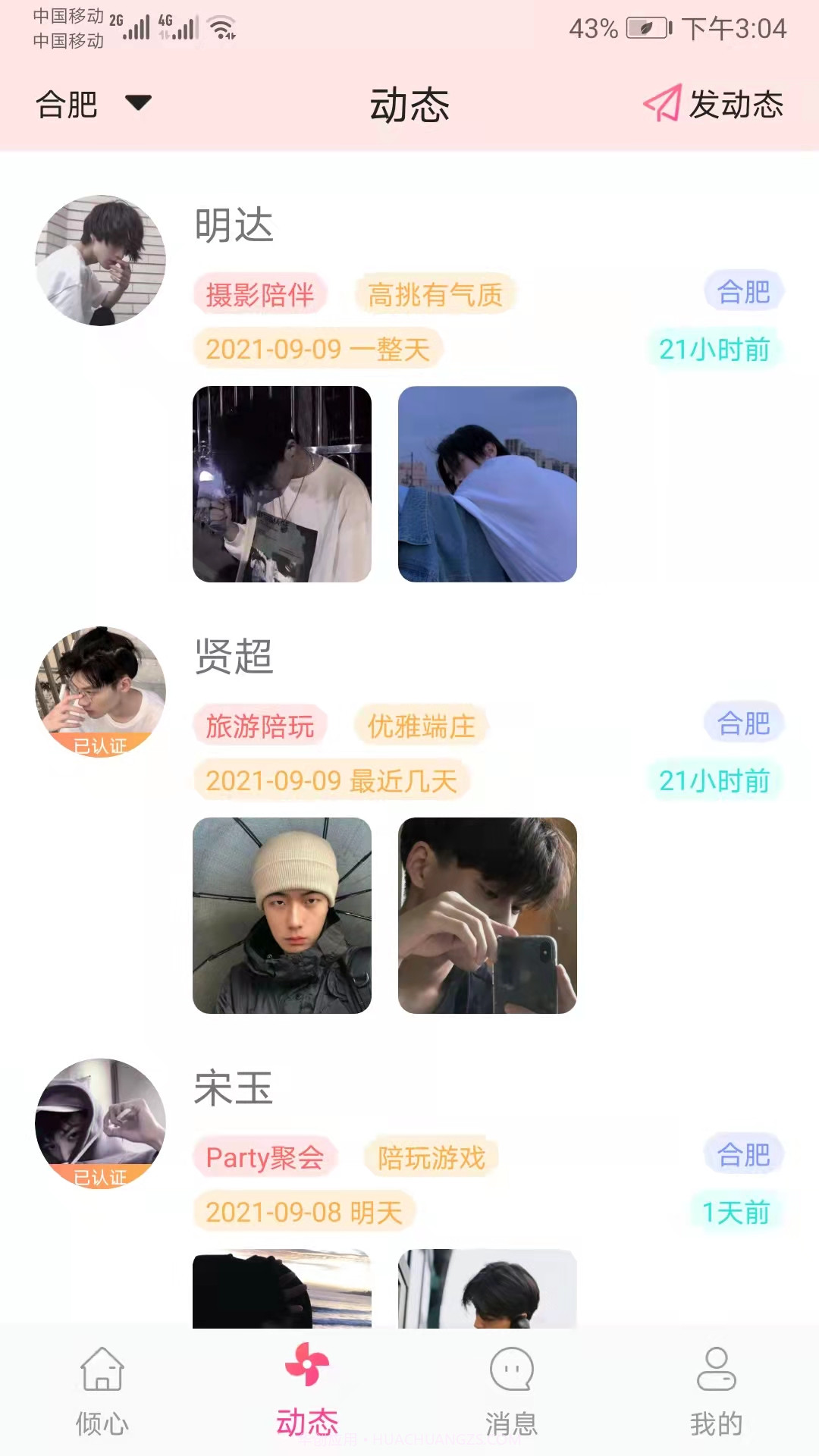Select the 旅游陪玩 tag under 贤超

pyautogui.click(x=262, y=726)
